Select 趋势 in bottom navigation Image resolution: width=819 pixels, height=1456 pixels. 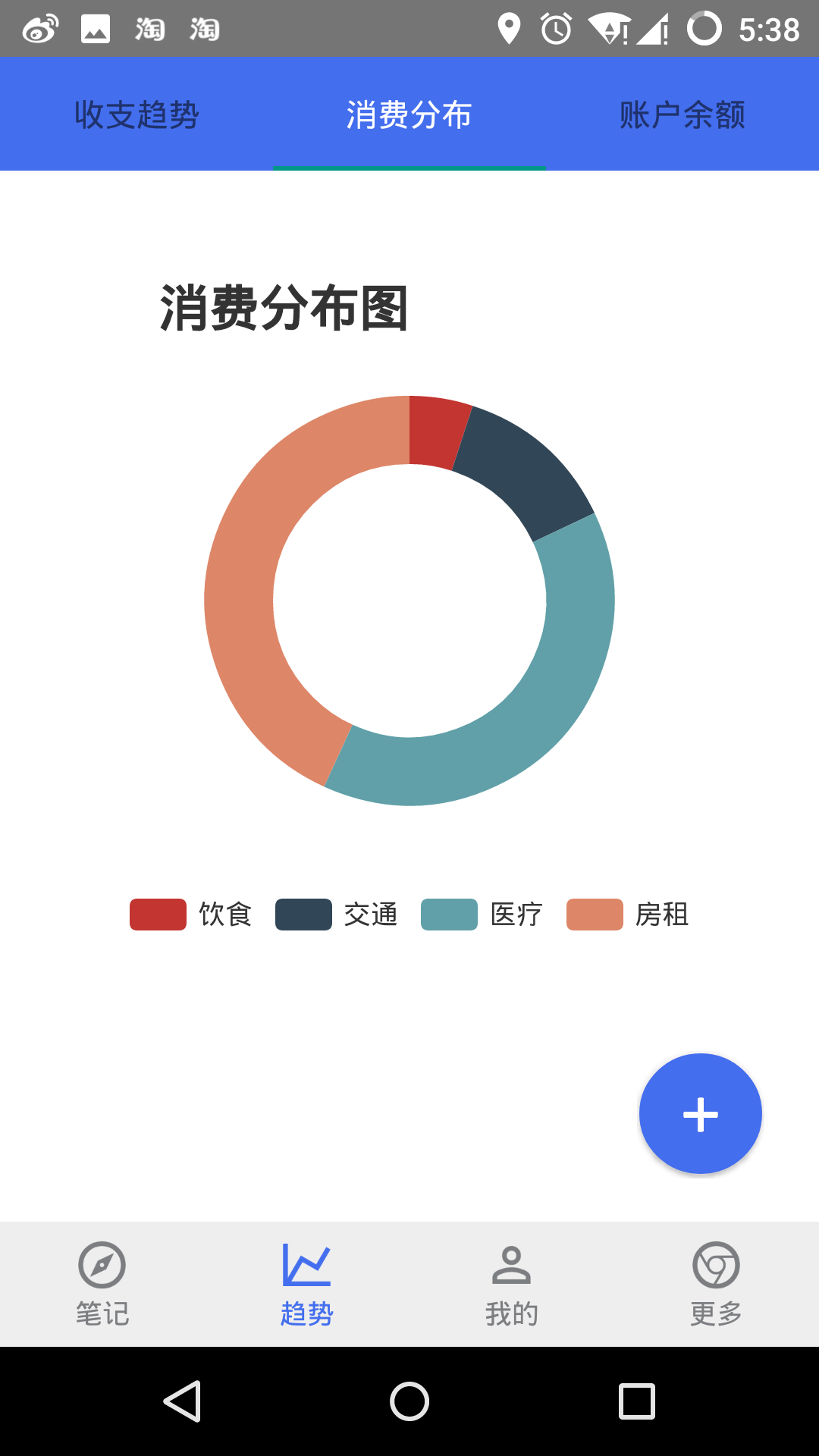tap(307, 1284)
